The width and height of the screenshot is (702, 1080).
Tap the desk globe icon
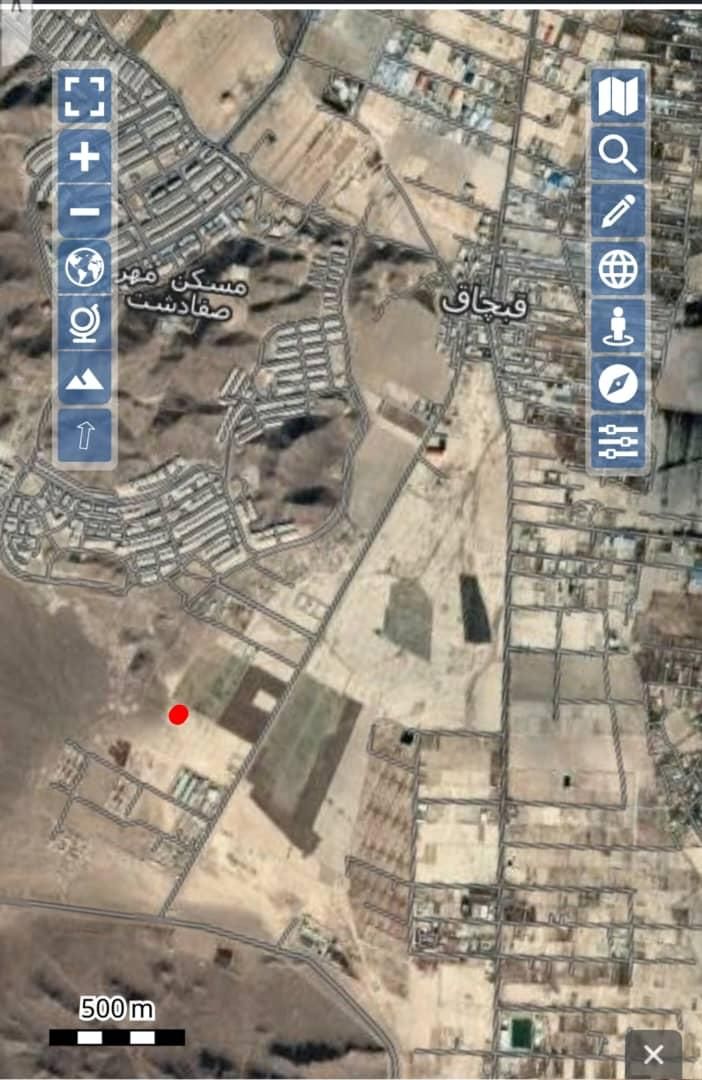click(85, 323)
